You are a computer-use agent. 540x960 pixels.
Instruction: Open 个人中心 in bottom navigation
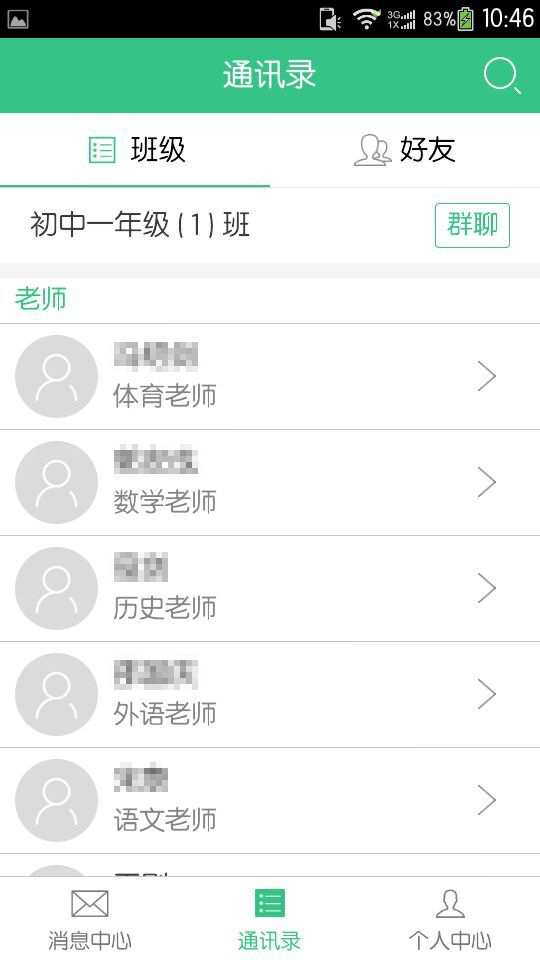tap(450, 919)
